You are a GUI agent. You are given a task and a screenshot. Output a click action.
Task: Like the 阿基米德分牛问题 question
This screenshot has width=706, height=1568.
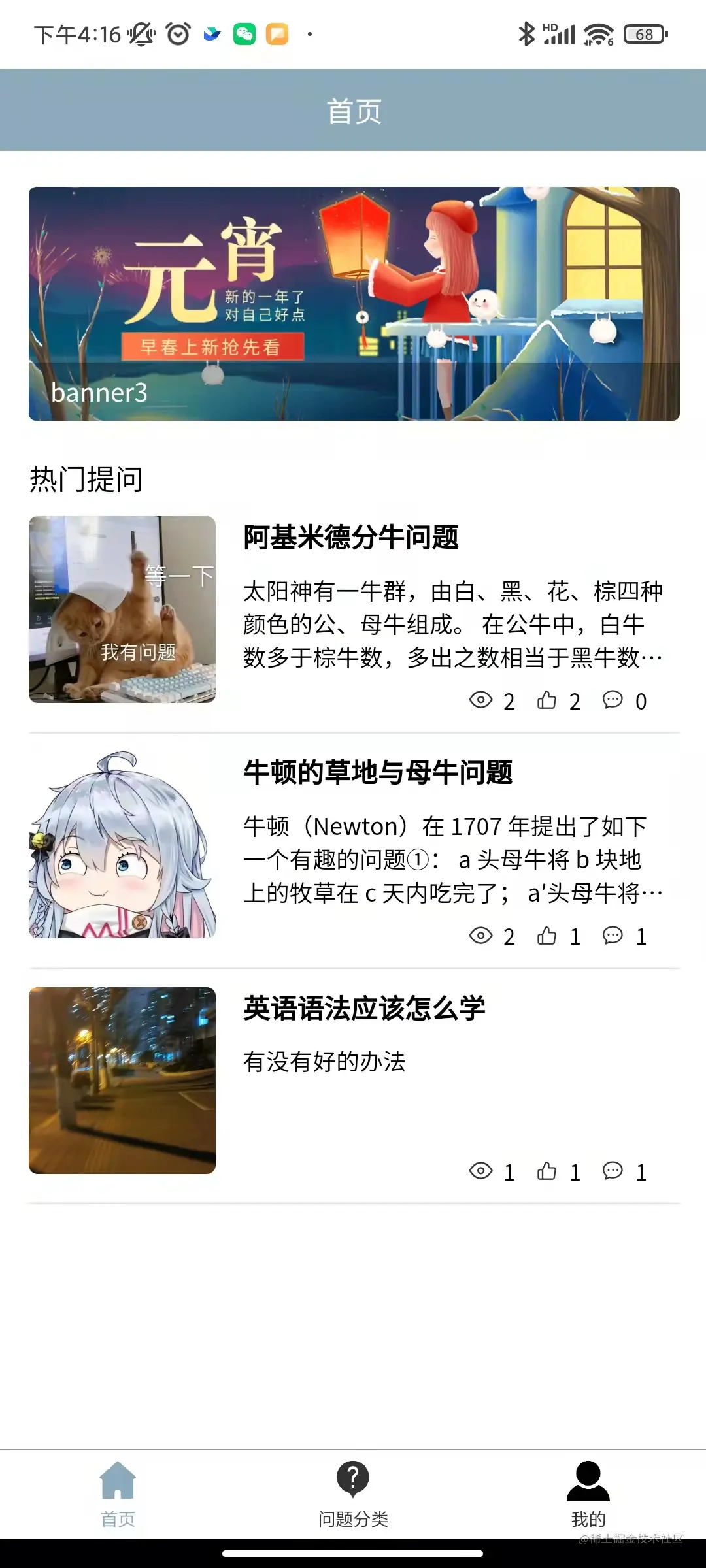pos(547,700)
